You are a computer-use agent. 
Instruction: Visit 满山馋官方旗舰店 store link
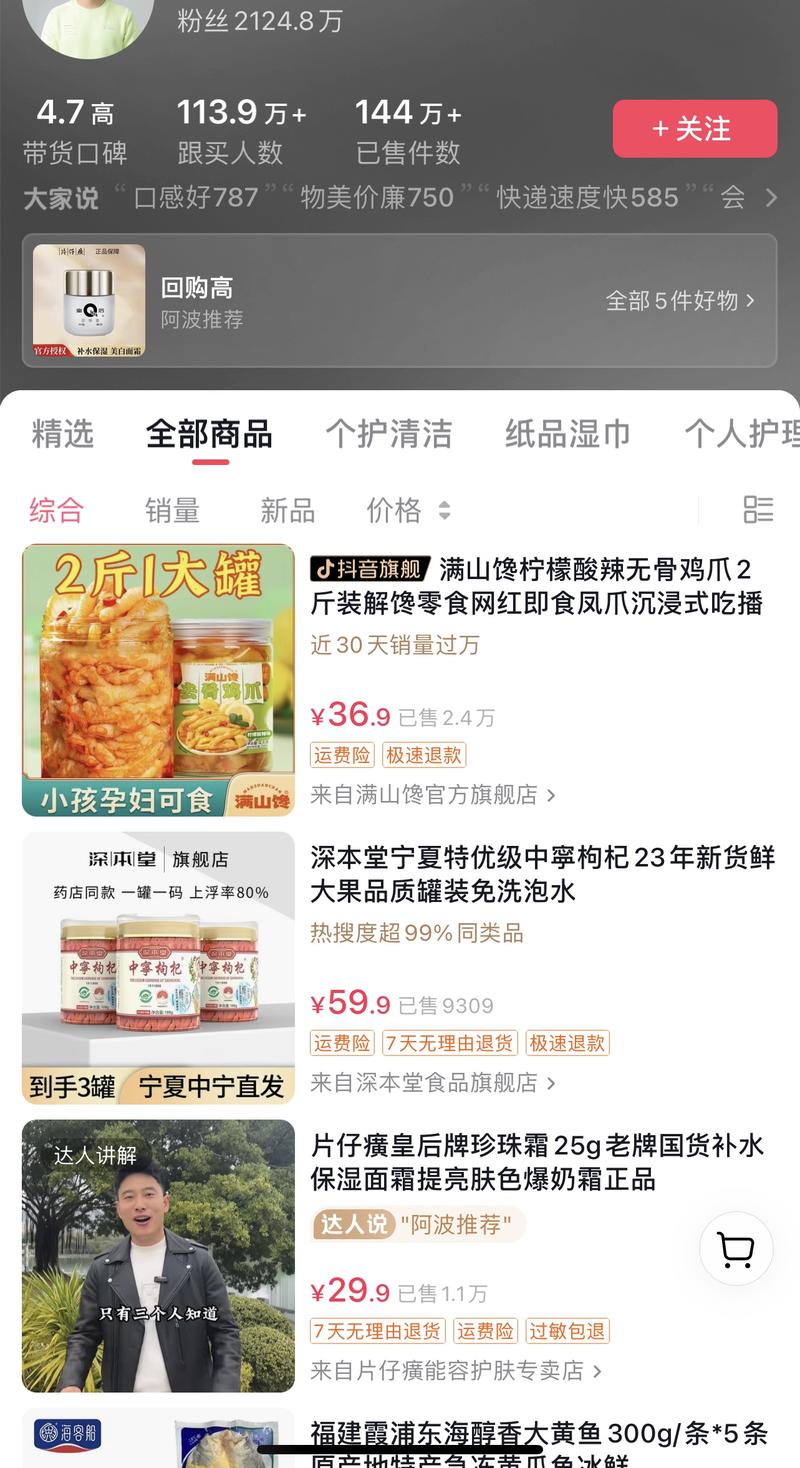pos(432,794)
